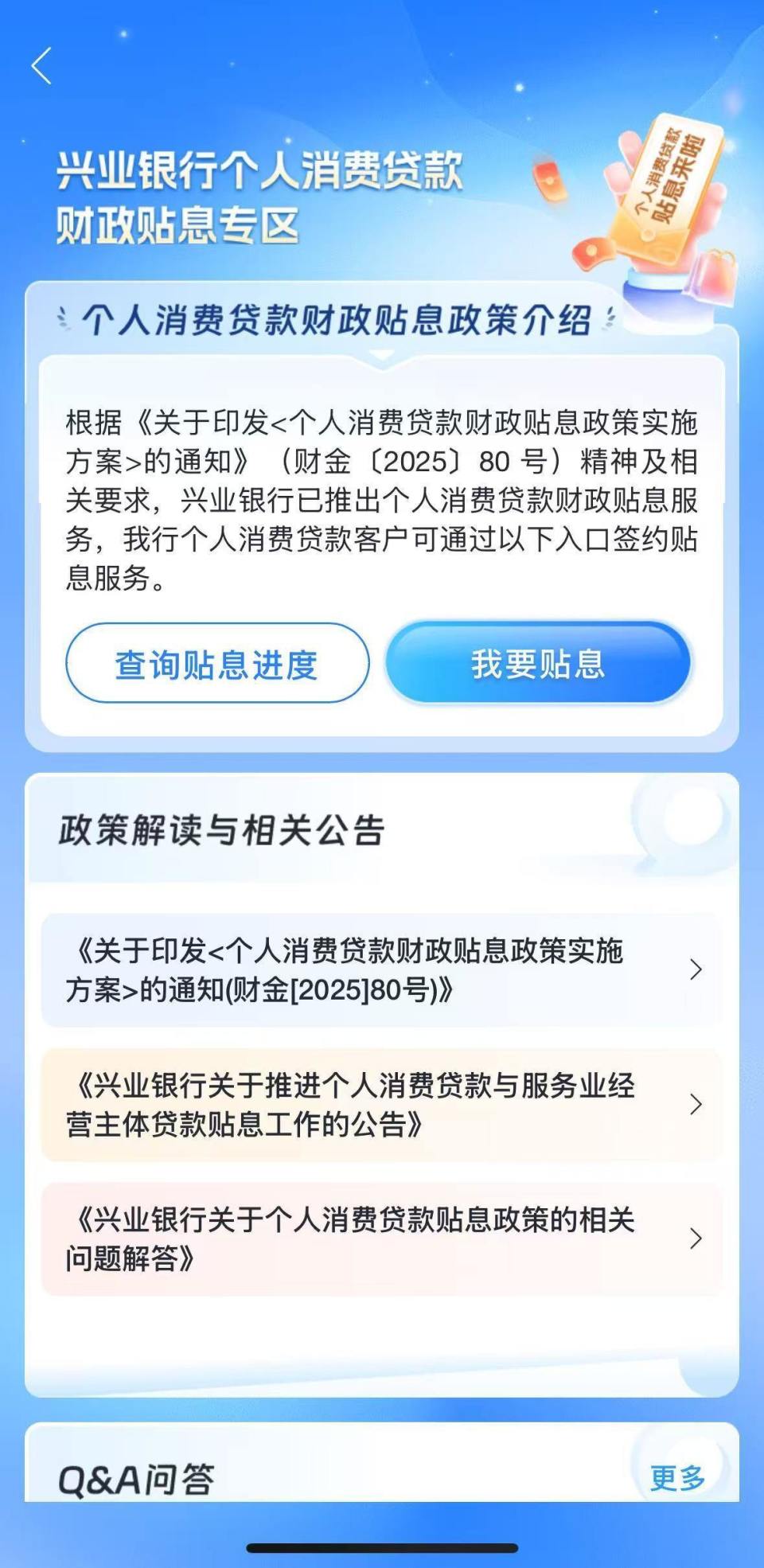Tap the 查询贴息进度 button
Viewport: 764px width, 1568px height.
217,664
